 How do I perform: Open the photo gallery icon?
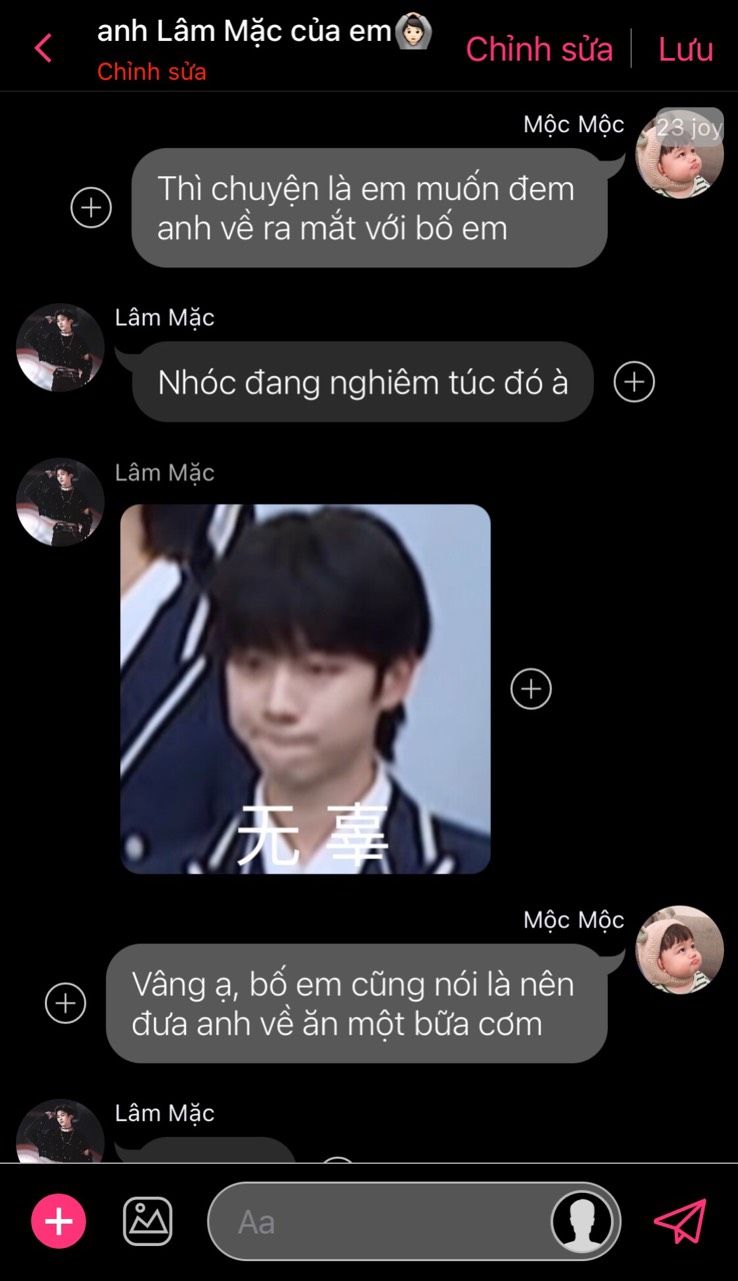pyautogui.click(x=148, y=1221)
